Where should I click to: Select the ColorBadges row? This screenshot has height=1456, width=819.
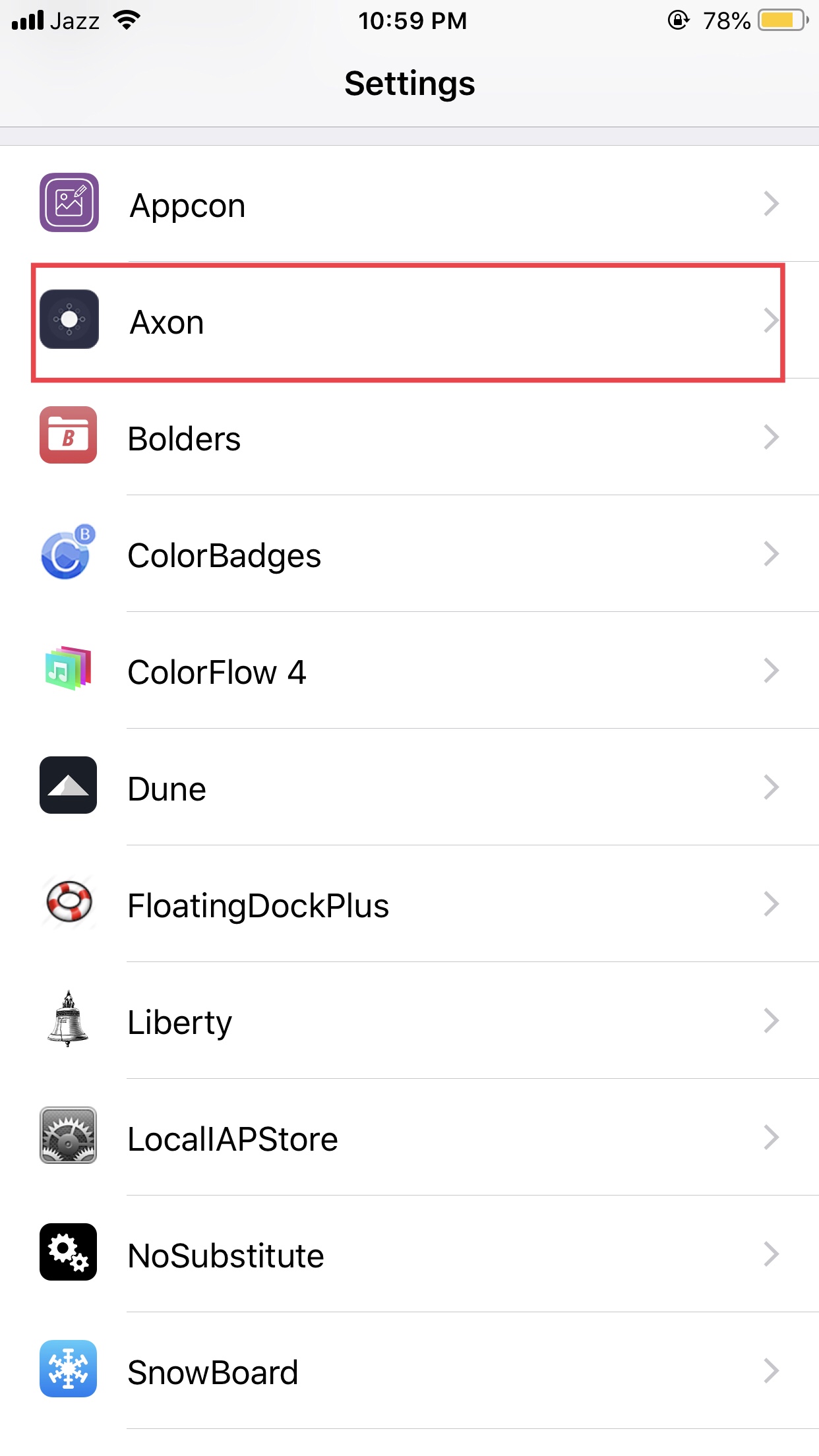click(x=409, y=555)
